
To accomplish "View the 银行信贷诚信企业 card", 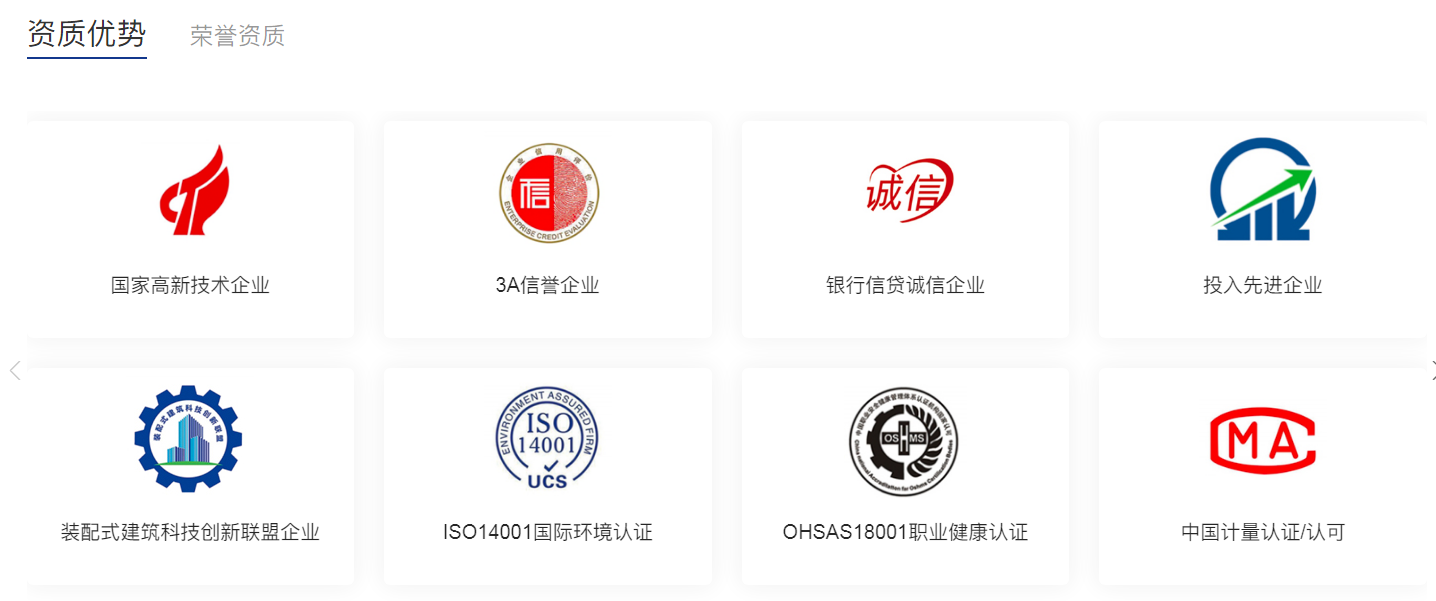I will coord(905,230).
